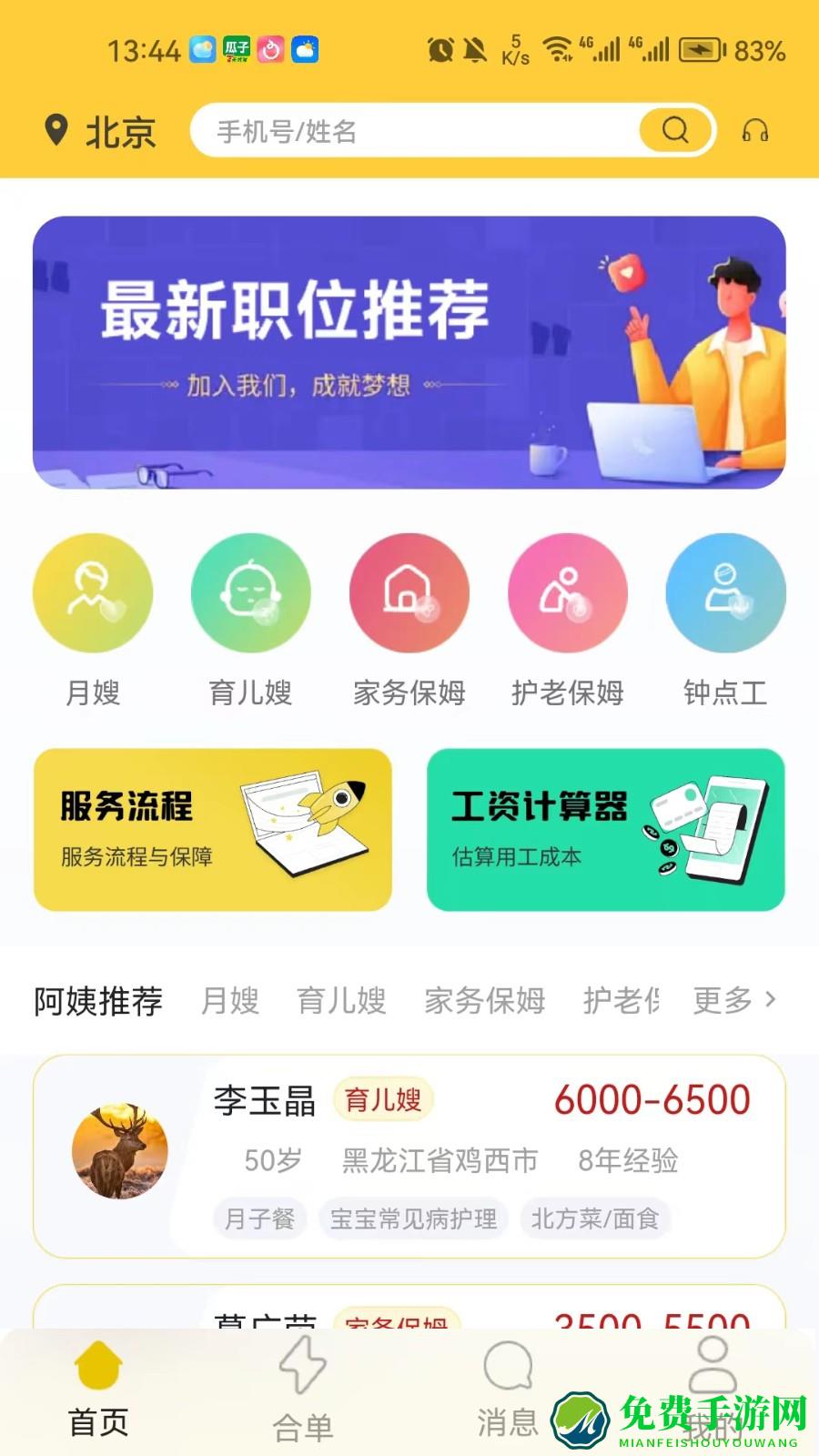Image resolution: width=819 pixels, height=1456 pixels.
Task: Focus the 手机号/姓名 search field
Action: click(409, 132)
